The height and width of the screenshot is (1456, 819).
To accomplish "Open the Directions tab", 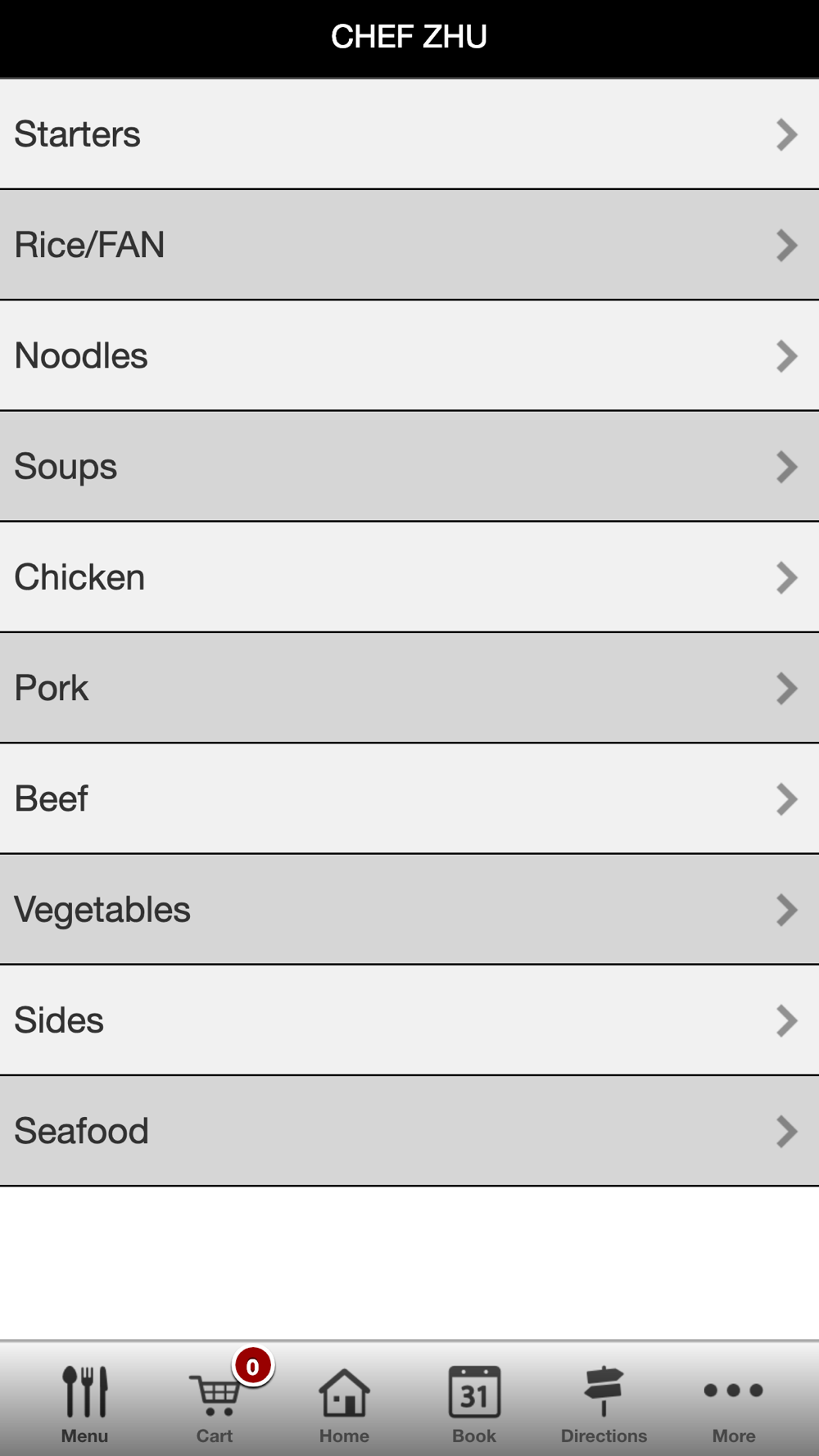I will coord(604,1404).
